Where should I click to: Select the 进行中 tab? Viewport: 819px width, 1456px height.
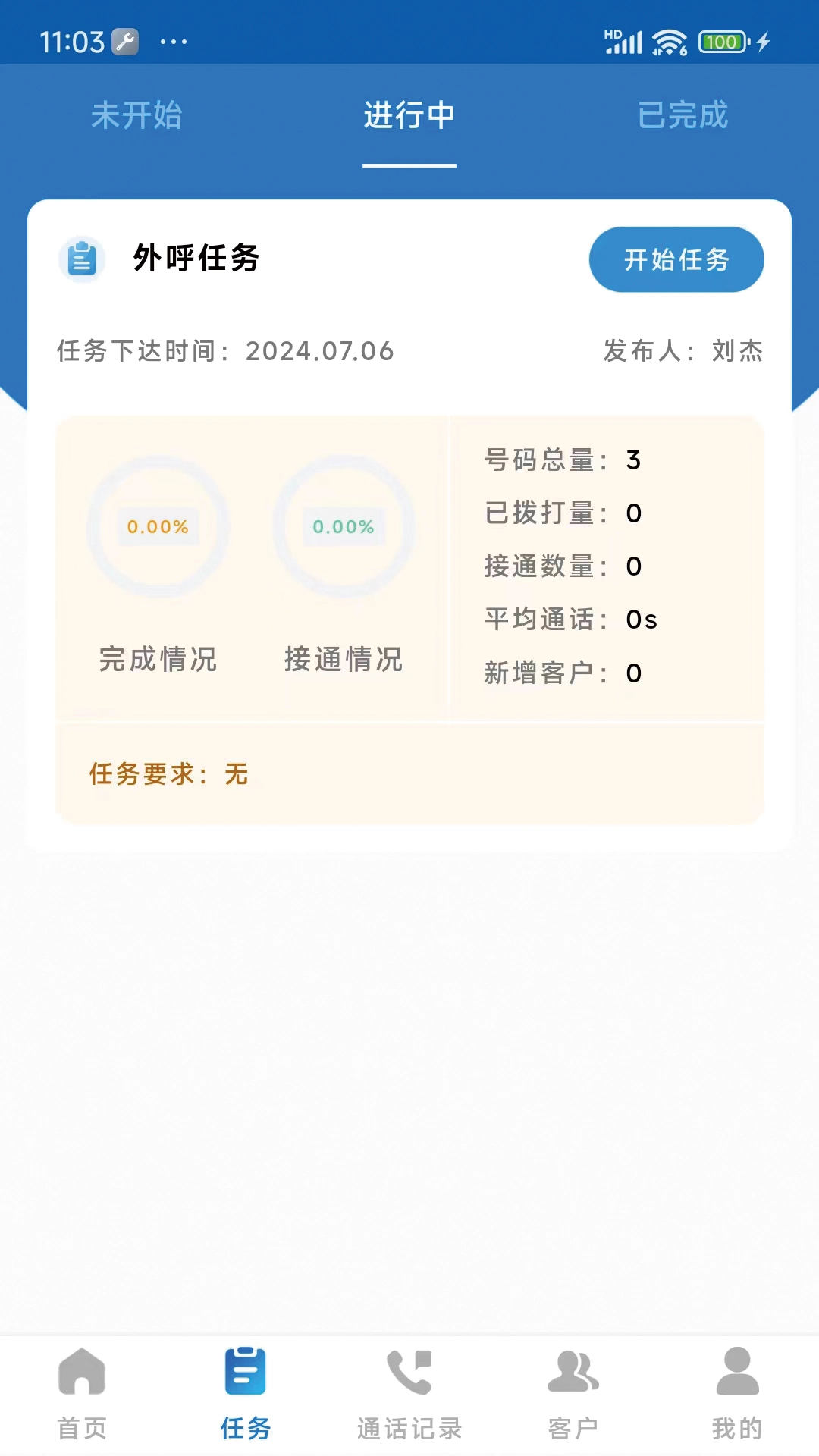coord(409,116)
